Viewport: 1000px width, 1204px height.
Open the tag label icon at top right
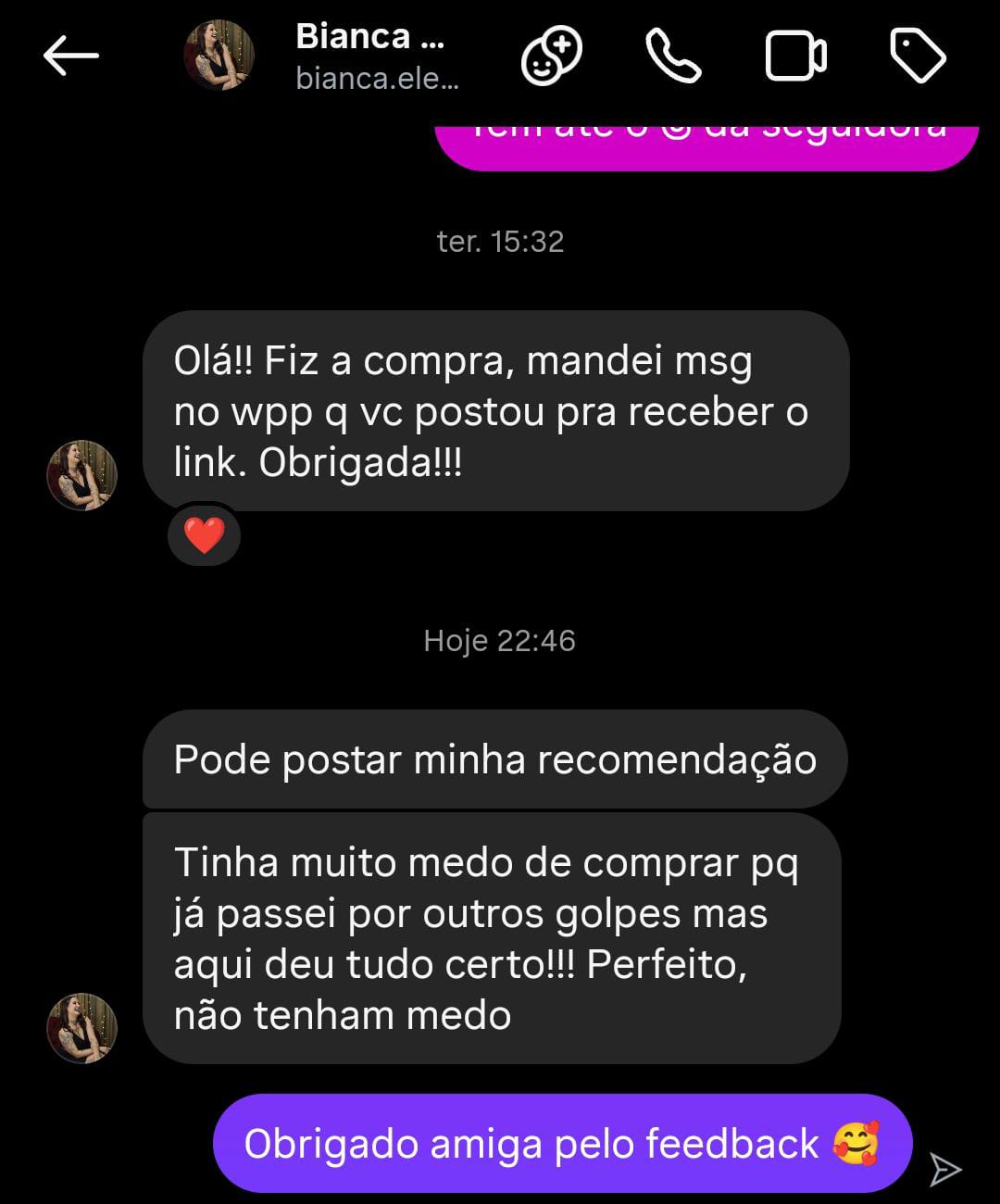pos(919,56)
